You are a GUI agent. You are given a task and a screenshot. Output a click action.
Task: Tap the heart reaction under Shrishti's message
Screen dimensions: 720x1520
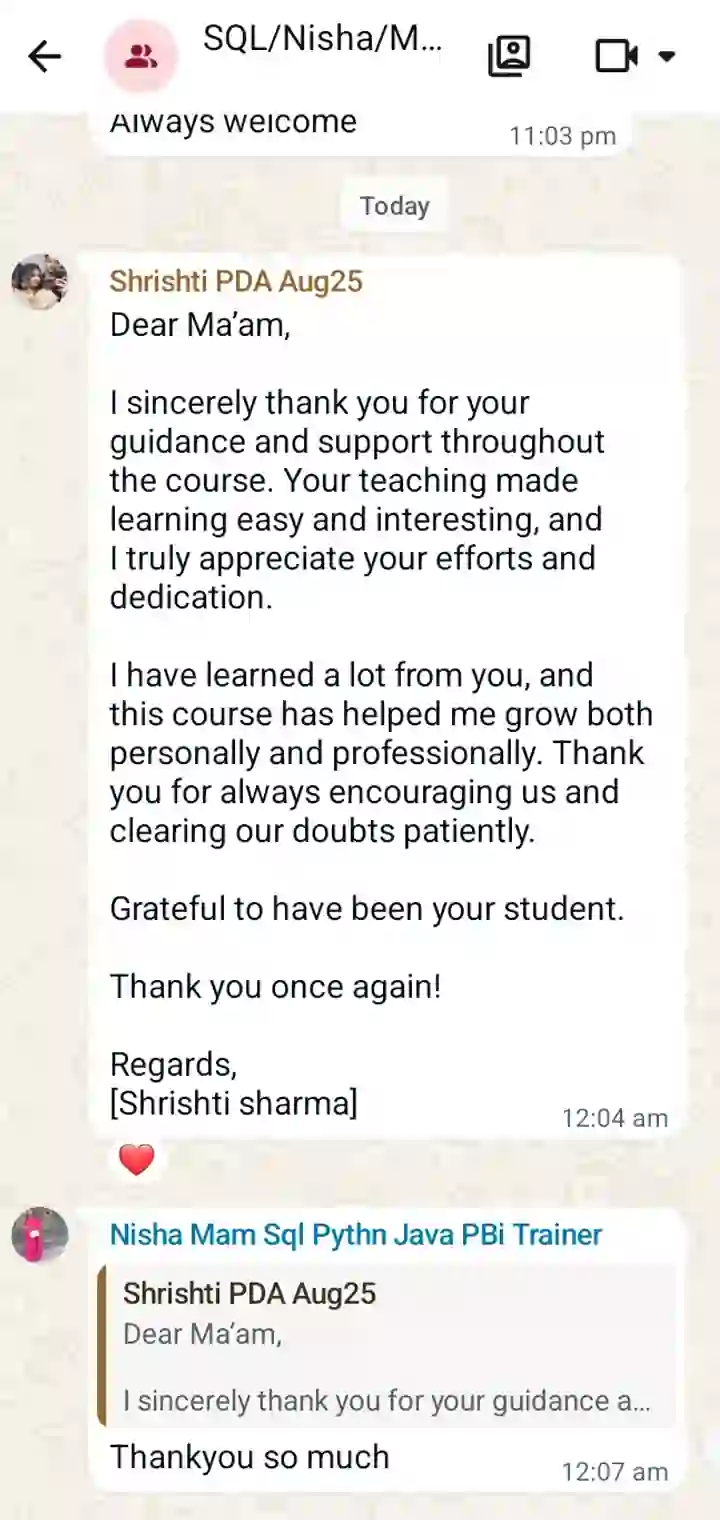137,1160
